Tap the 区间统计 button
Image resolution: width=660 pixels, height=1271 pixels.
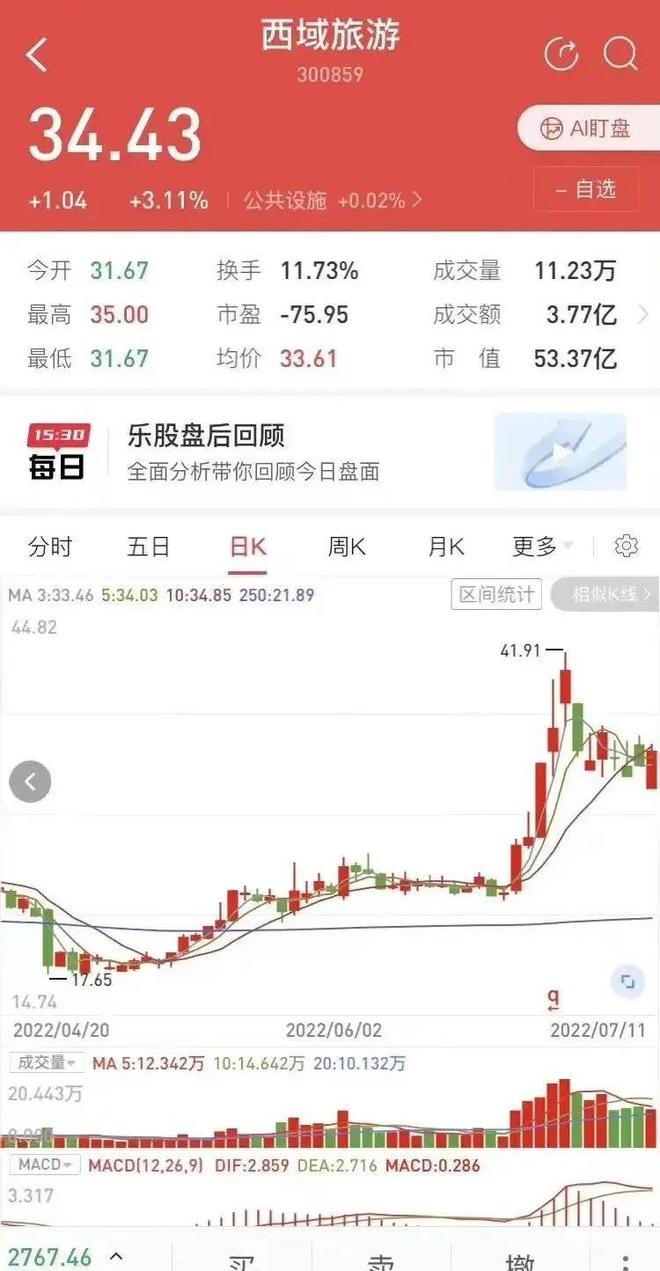(496, 595)
